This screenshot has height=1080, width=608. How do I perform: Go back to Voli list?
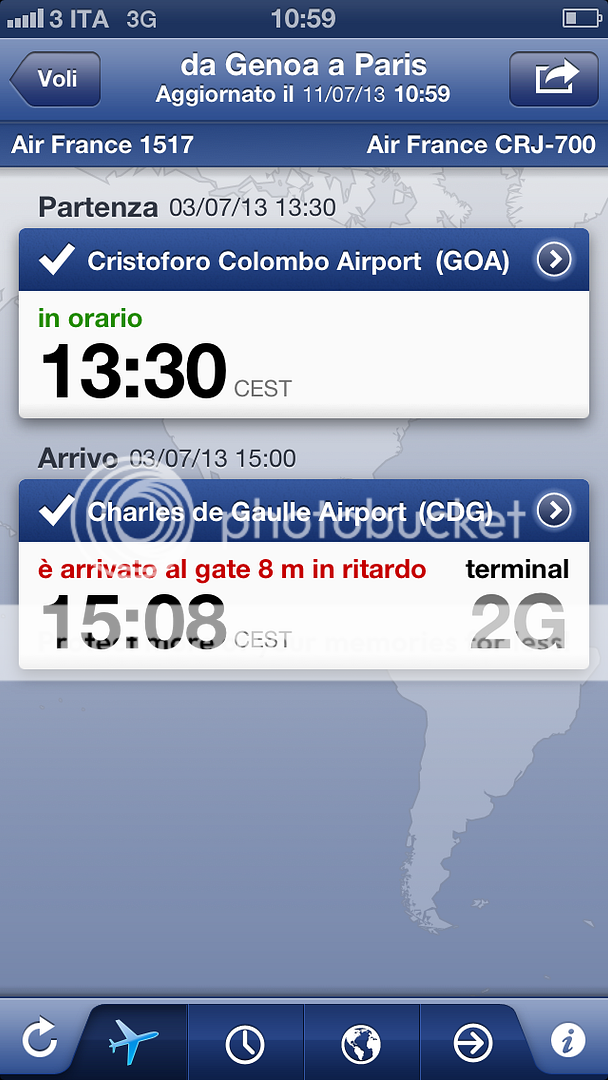(x=56, y=79)
